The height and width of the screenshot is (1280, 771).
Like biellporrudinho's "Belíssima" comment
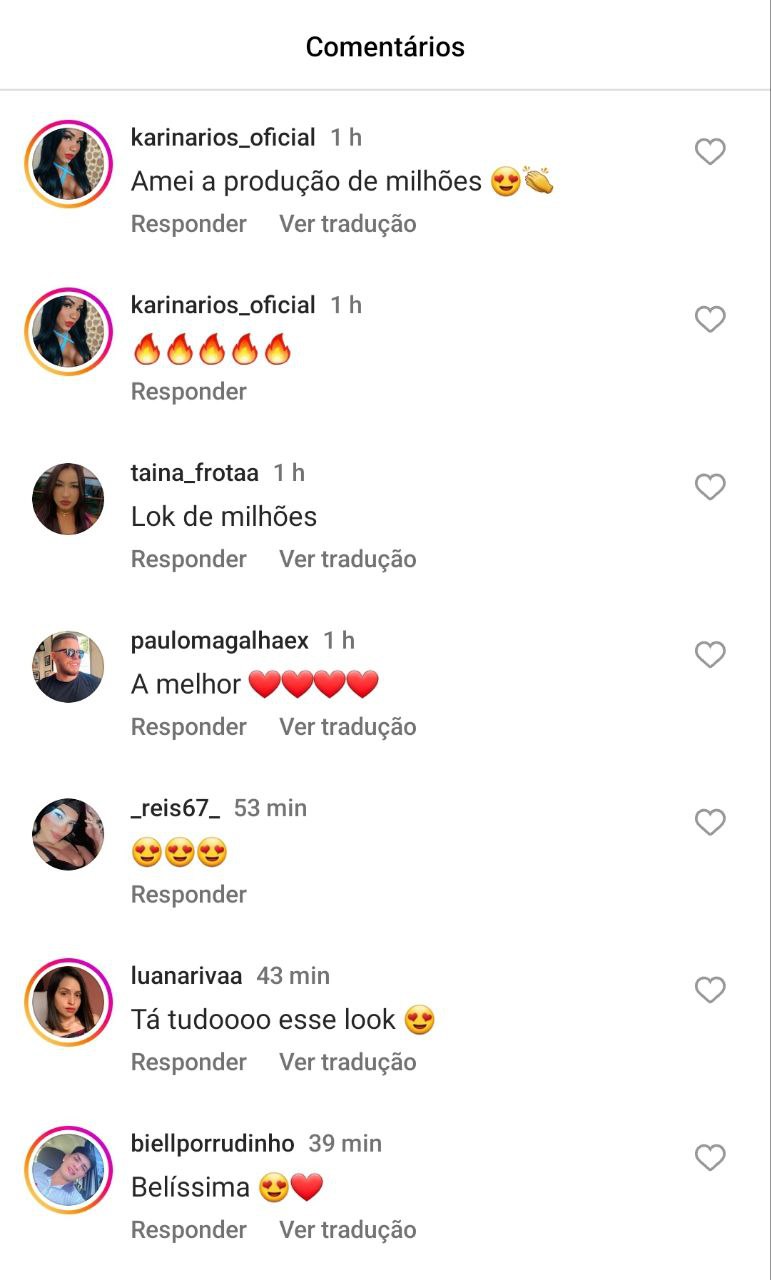coord(709,1158)
